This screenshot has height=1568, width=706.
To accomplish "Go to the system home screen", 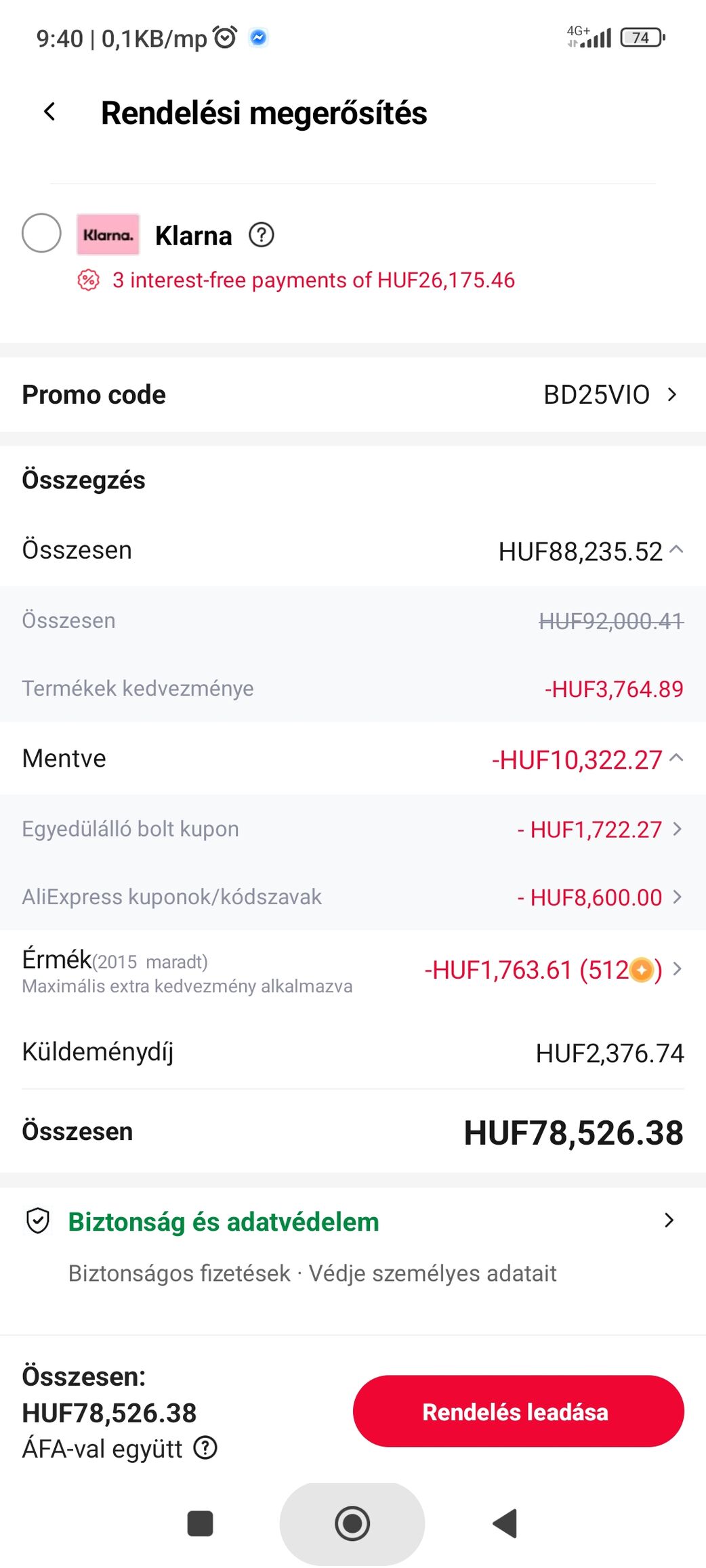I will click(352, 1524).
